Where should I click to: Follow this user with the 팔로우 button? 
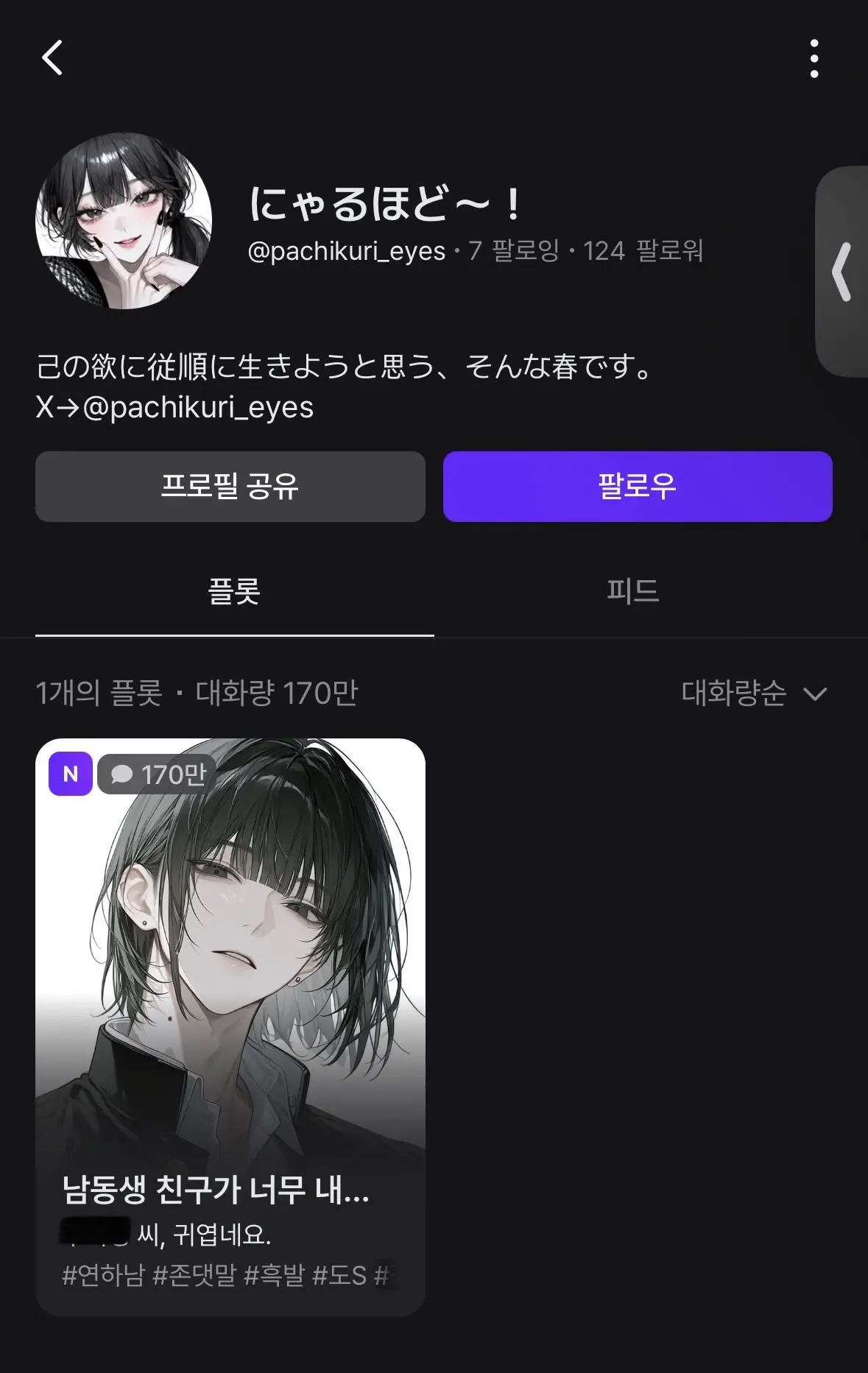638,487
